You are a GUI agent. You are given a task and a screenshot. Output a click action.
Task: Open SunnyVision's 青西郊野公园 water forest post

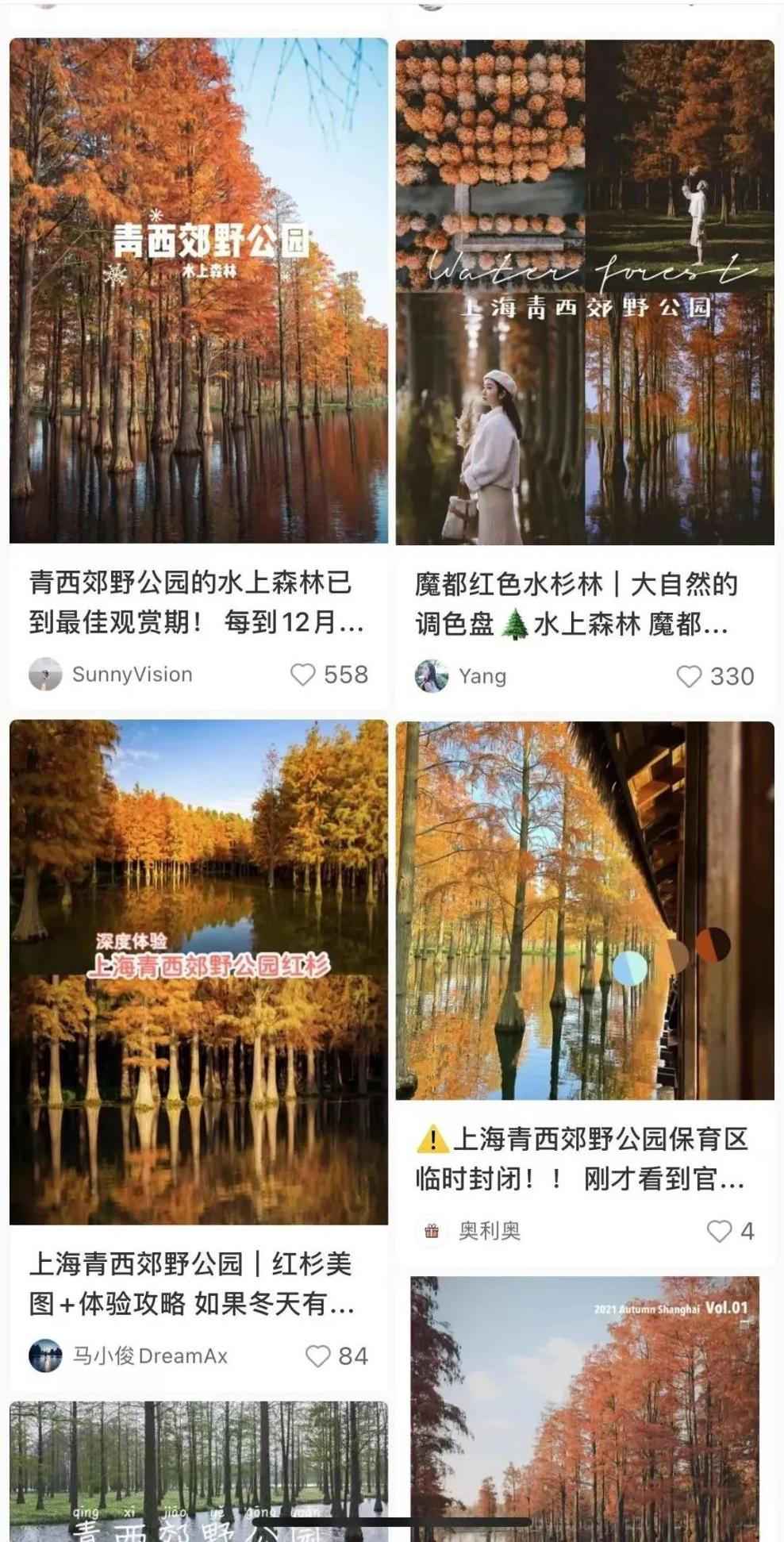point(198,290)
